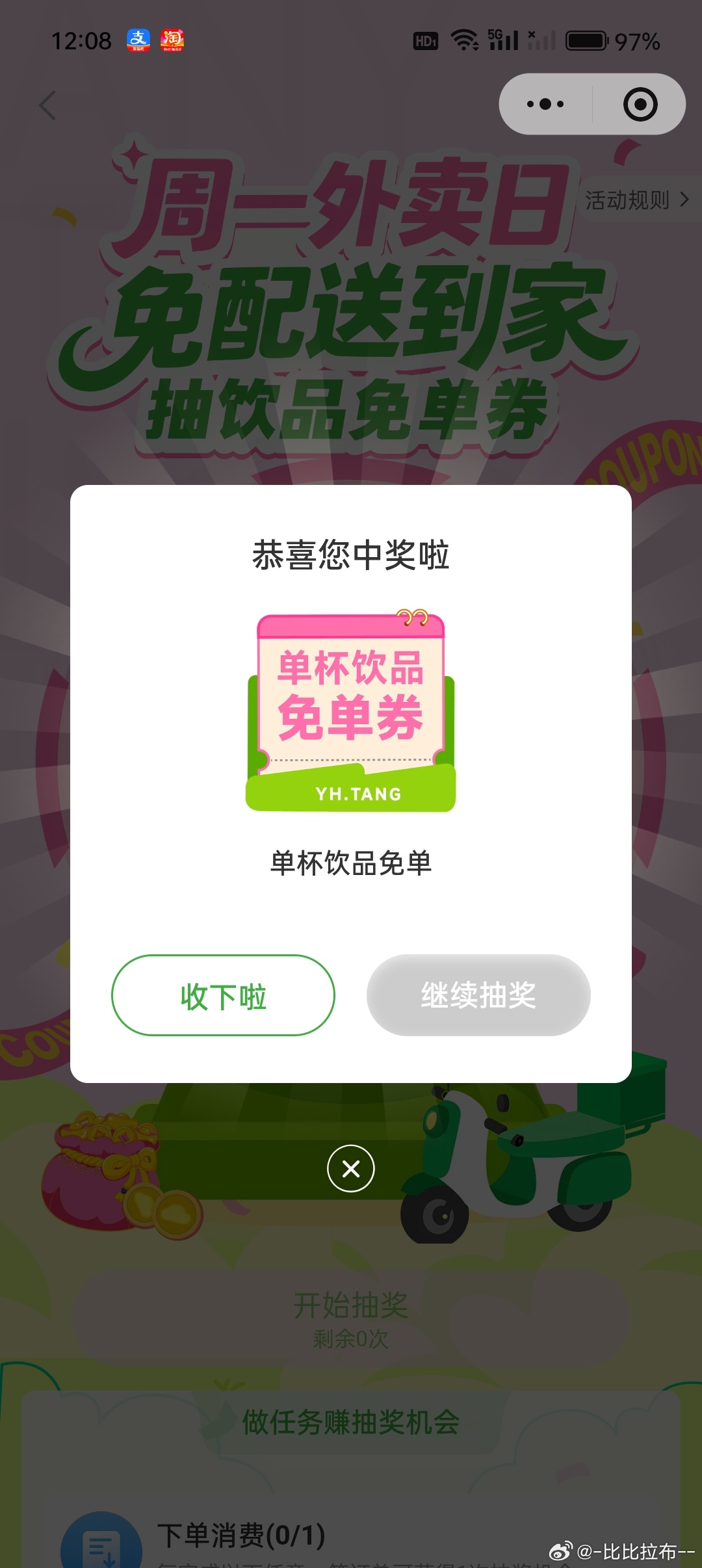Image resolution: width=702 pixels, height=1568 pixels.
Task: Tap 收下啦 to accept the prize
Action: (x=223, y=995)
